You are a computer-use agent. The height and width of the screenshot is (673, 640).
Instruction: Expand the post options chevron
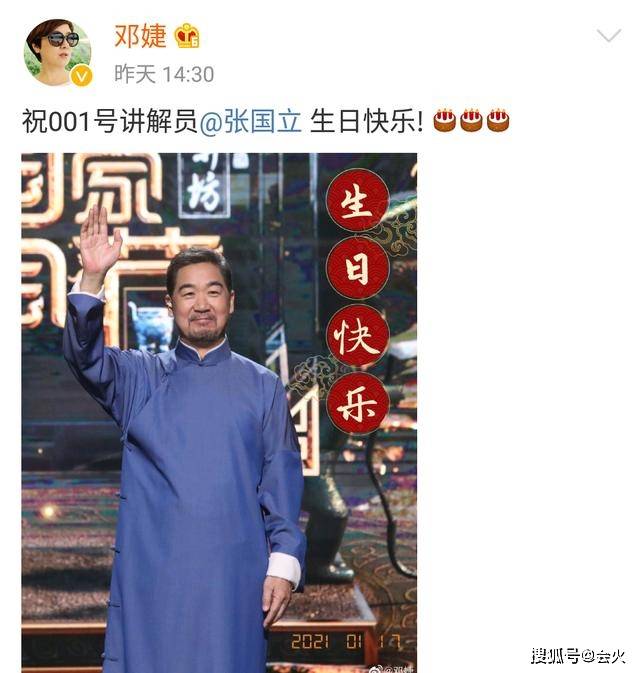(x=608, y=37)
